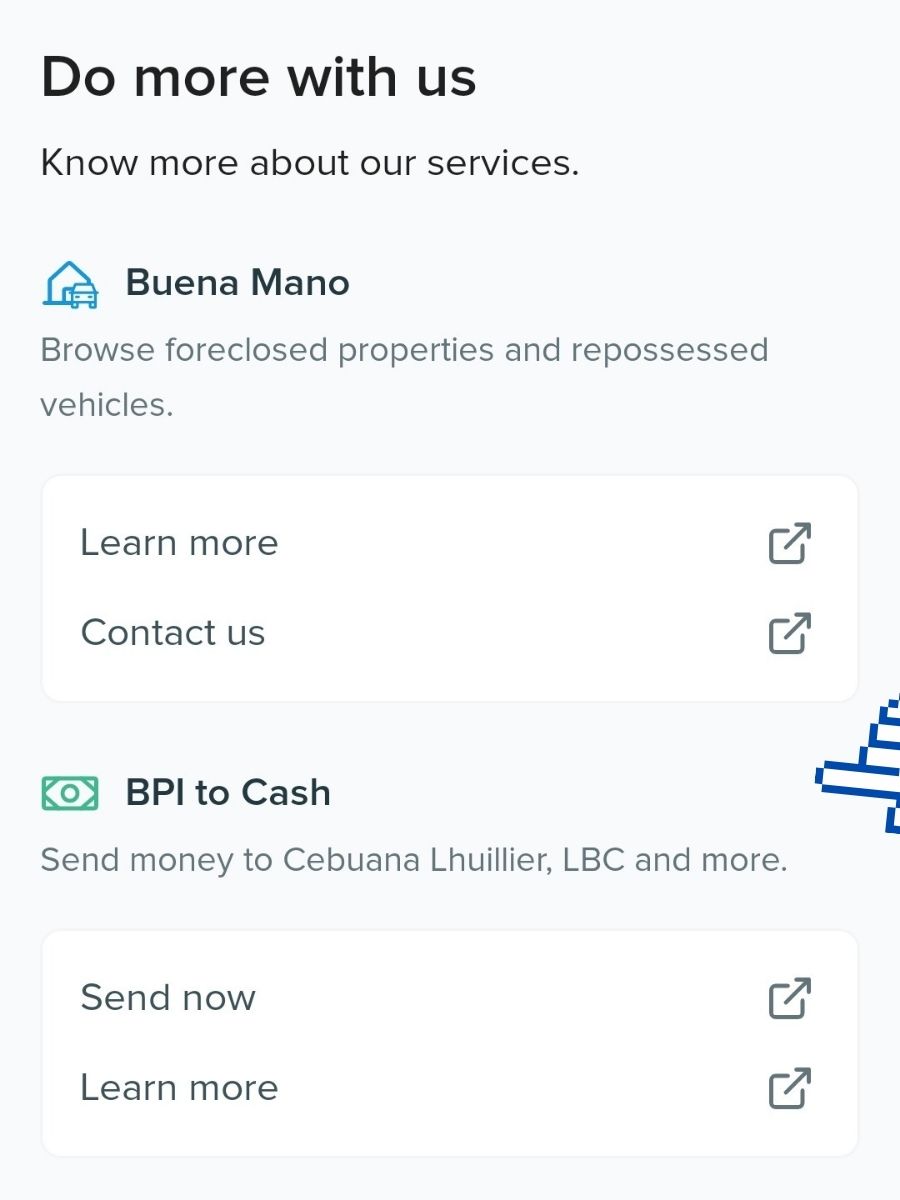Open the Learn more link for Buena Mano
This screenshot has height=1200, width=900.
click(x=179, y=542)
